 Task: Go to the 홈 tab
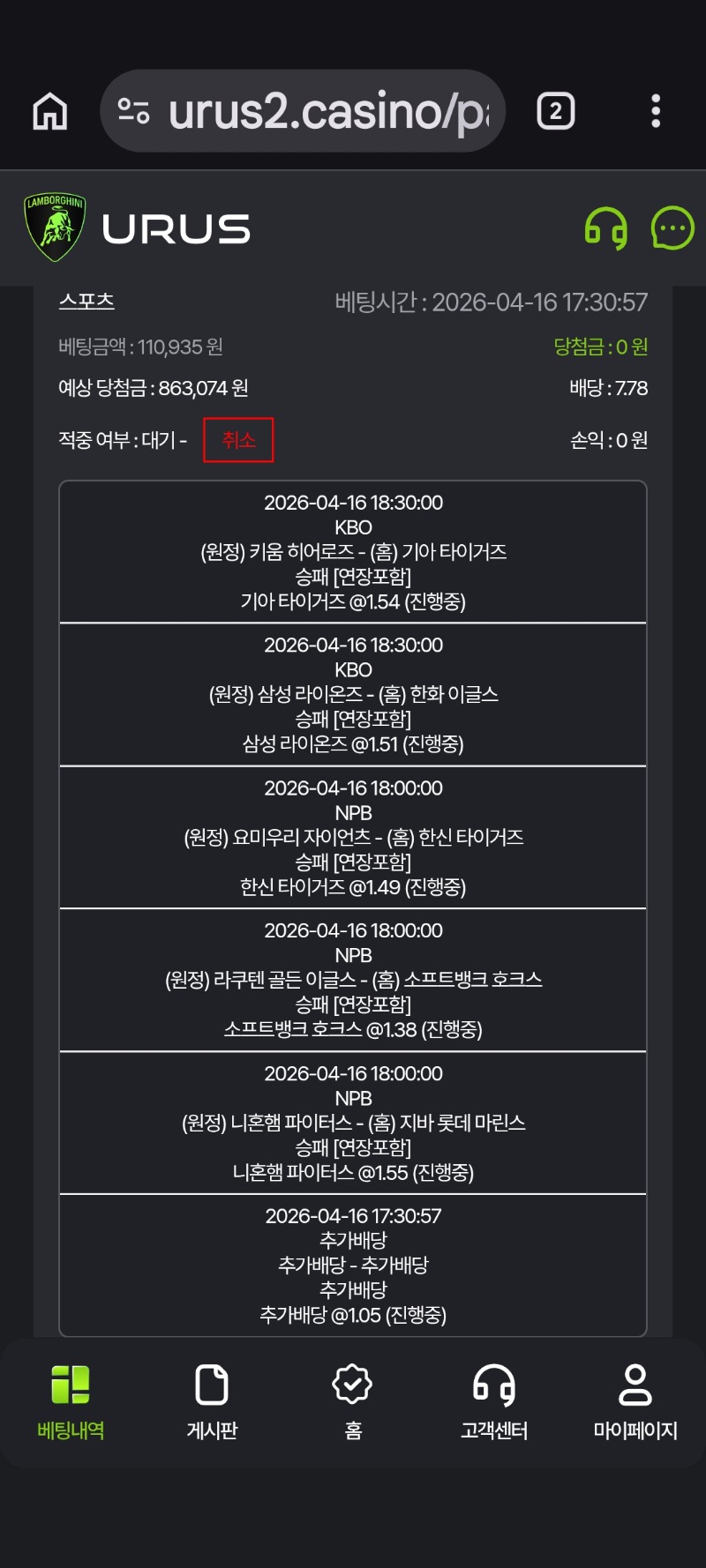coord(353,1401)
